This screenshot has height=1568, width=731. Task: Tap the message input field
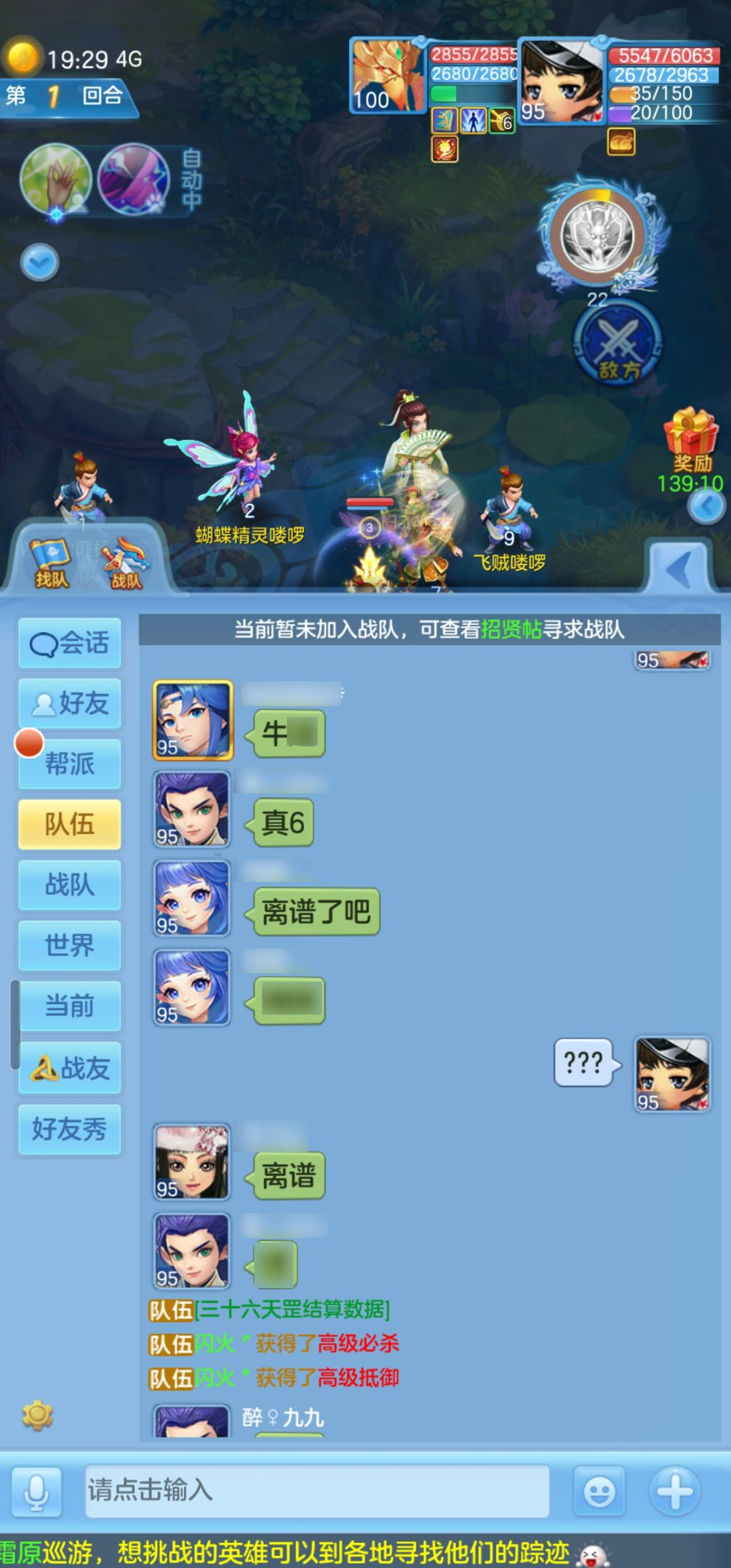[x=317, y=1490]
